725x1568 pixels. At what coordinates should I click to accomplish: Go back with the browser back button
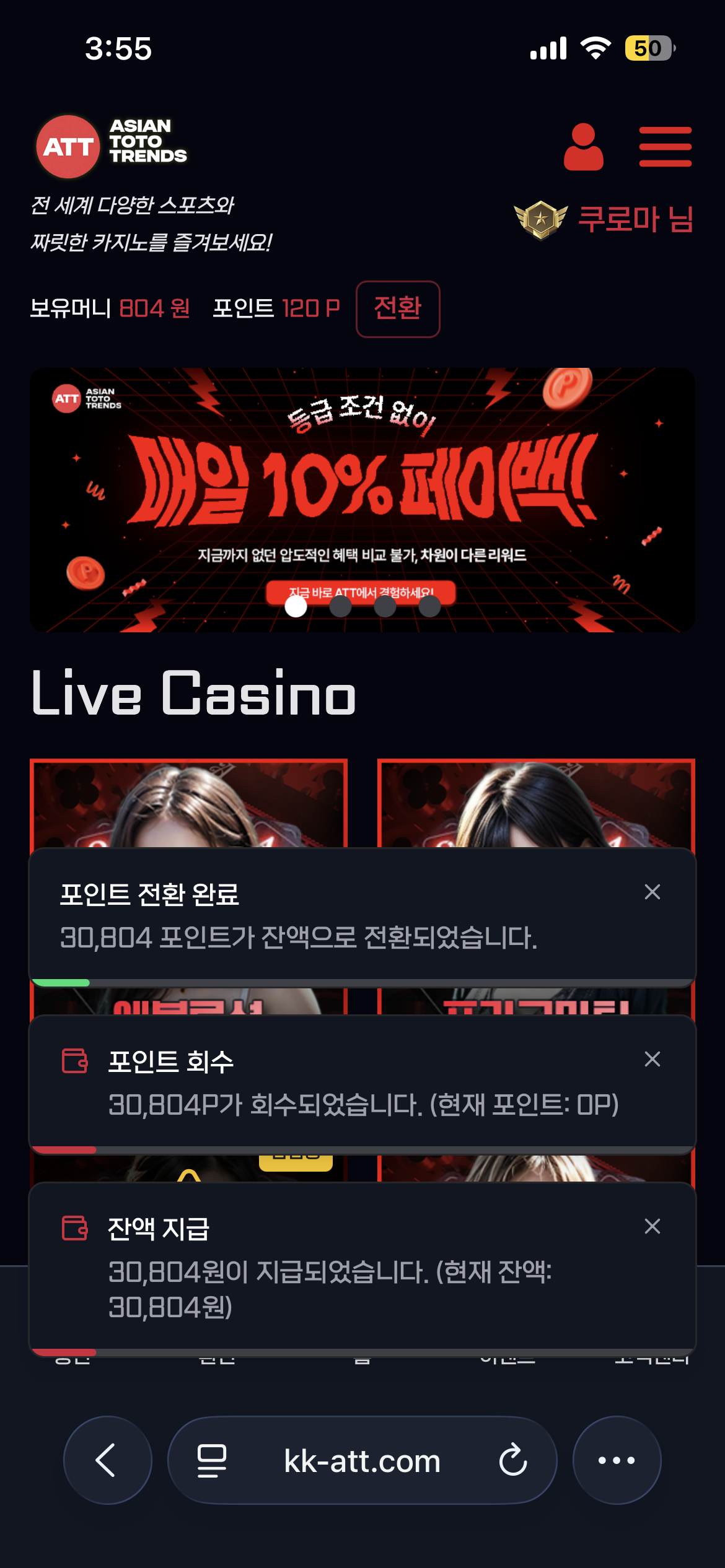(108, 1460)
